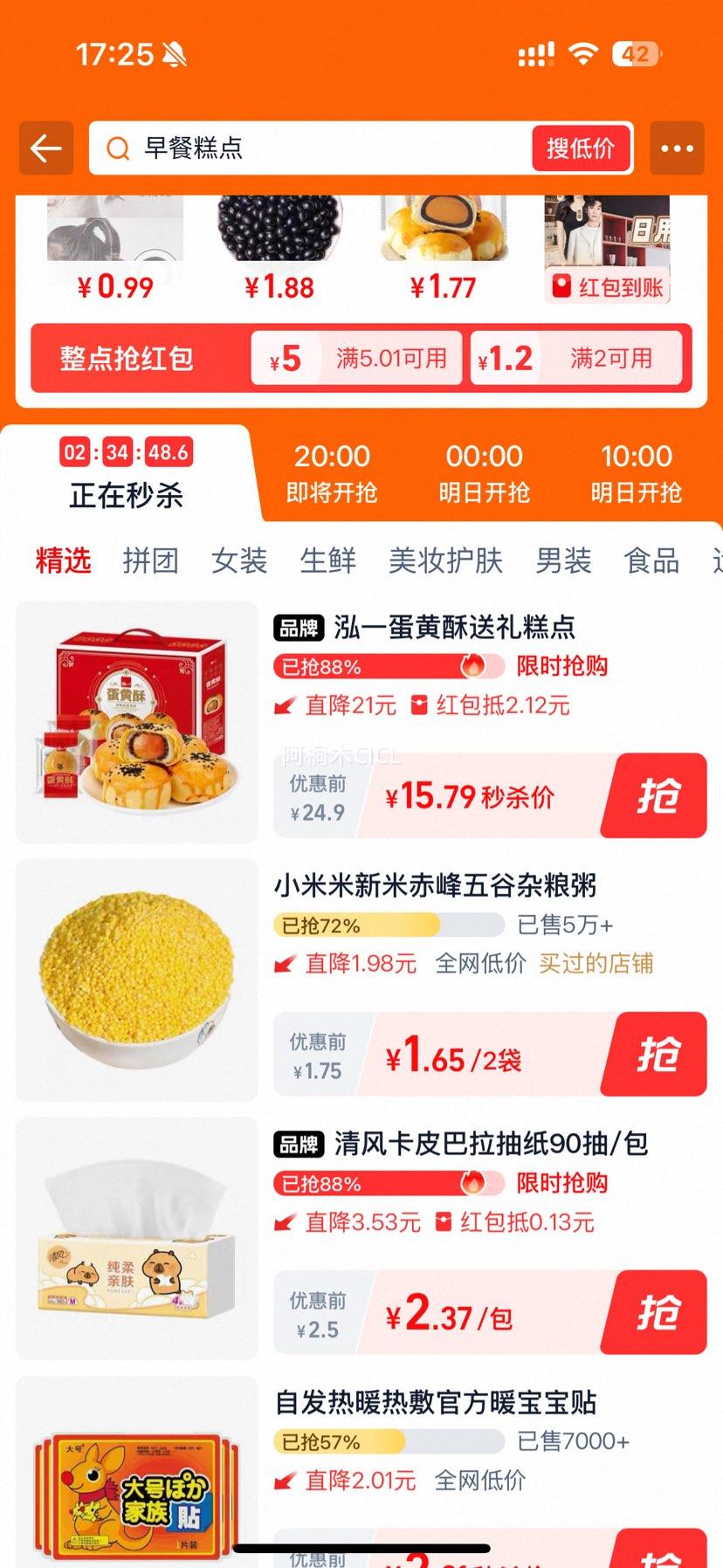Select the 女装 category tab
The height and width of the screenshot is (1568, 723).
pos(239,560)
